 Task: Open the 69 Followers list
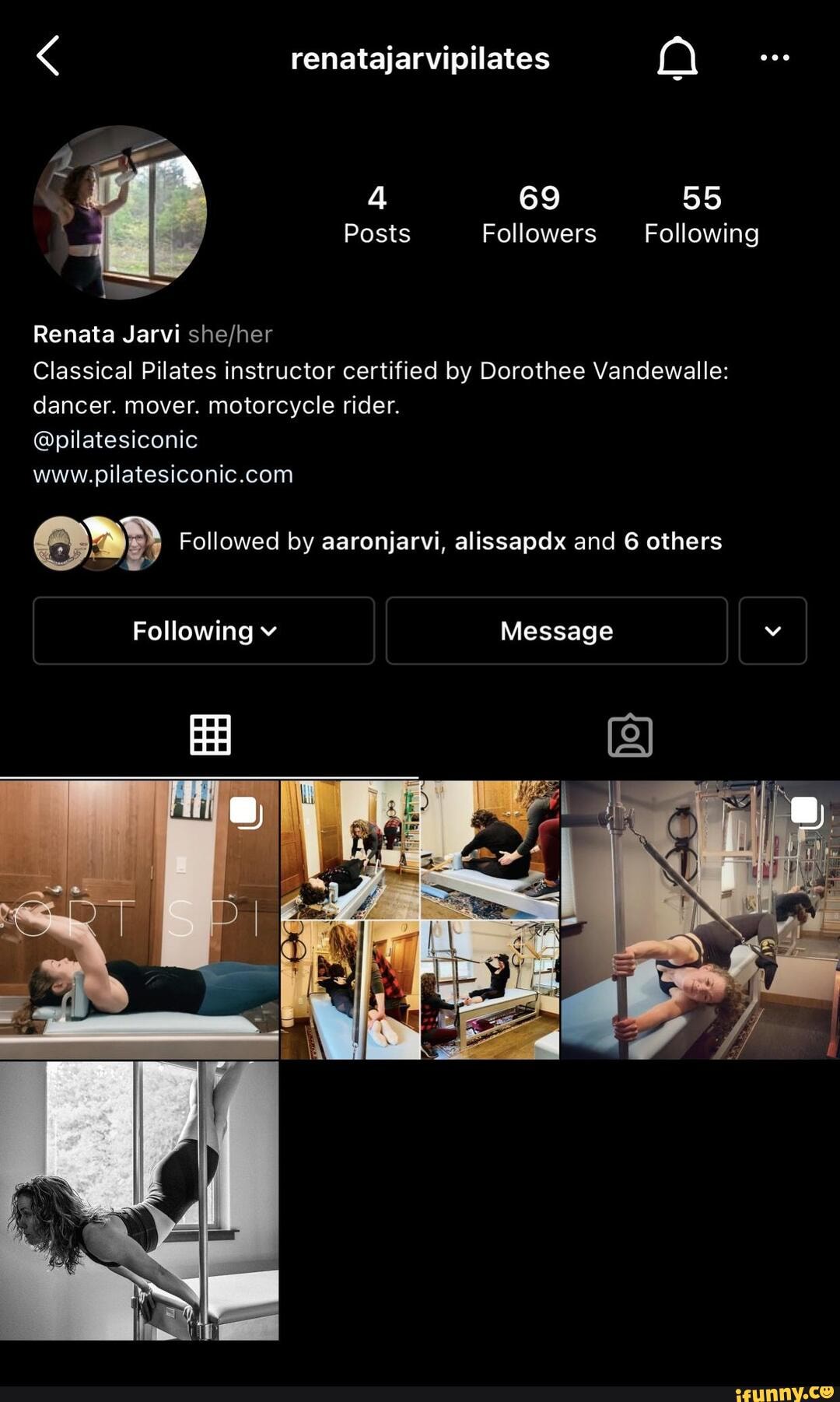pyautogui.click(x=538, y=214)
